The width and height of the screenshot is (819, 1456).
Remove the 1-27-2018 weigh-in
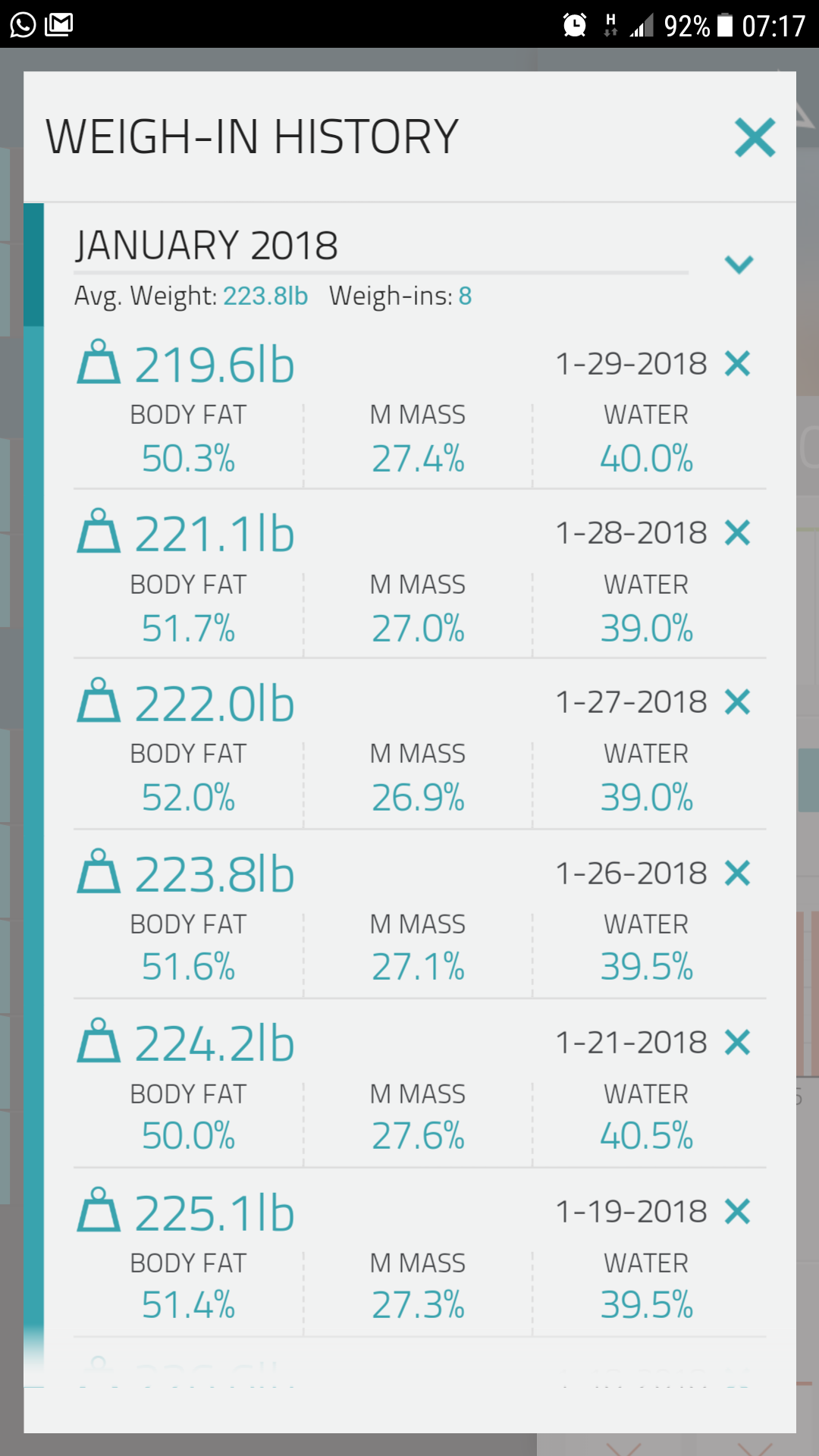coord(737,701)
